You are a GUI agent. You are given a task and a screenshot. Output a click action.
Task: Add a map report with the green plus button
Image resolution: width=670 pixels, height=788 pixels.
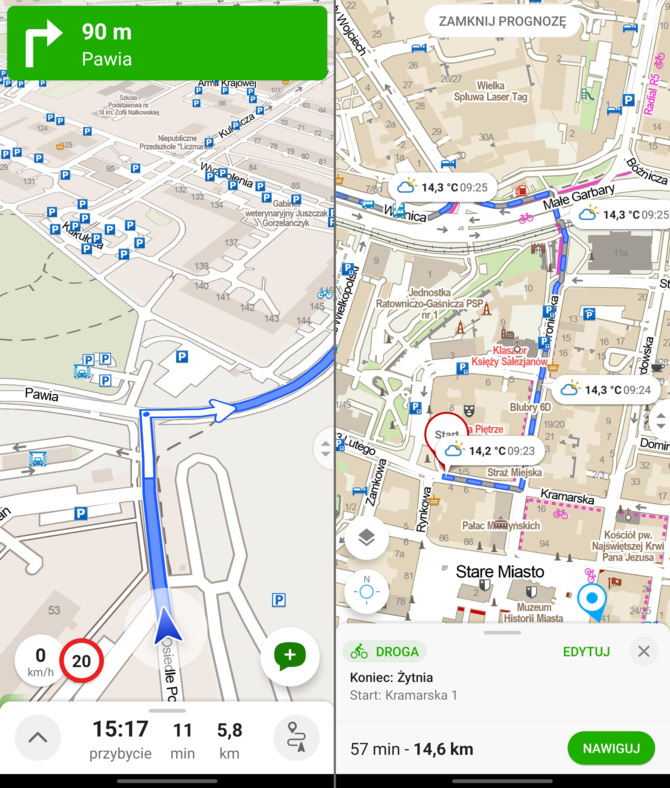[x=290, y=657]
